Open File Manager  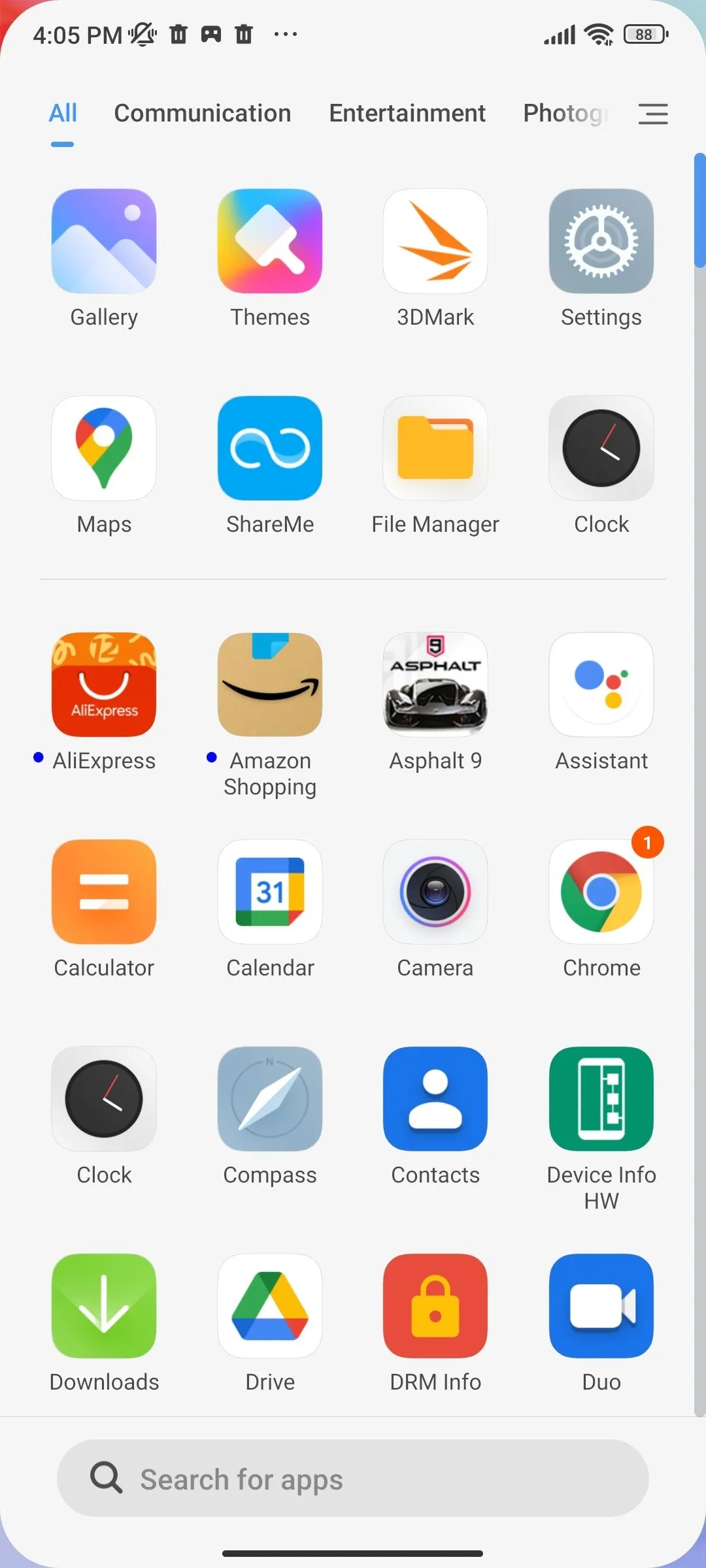[435, 448]
